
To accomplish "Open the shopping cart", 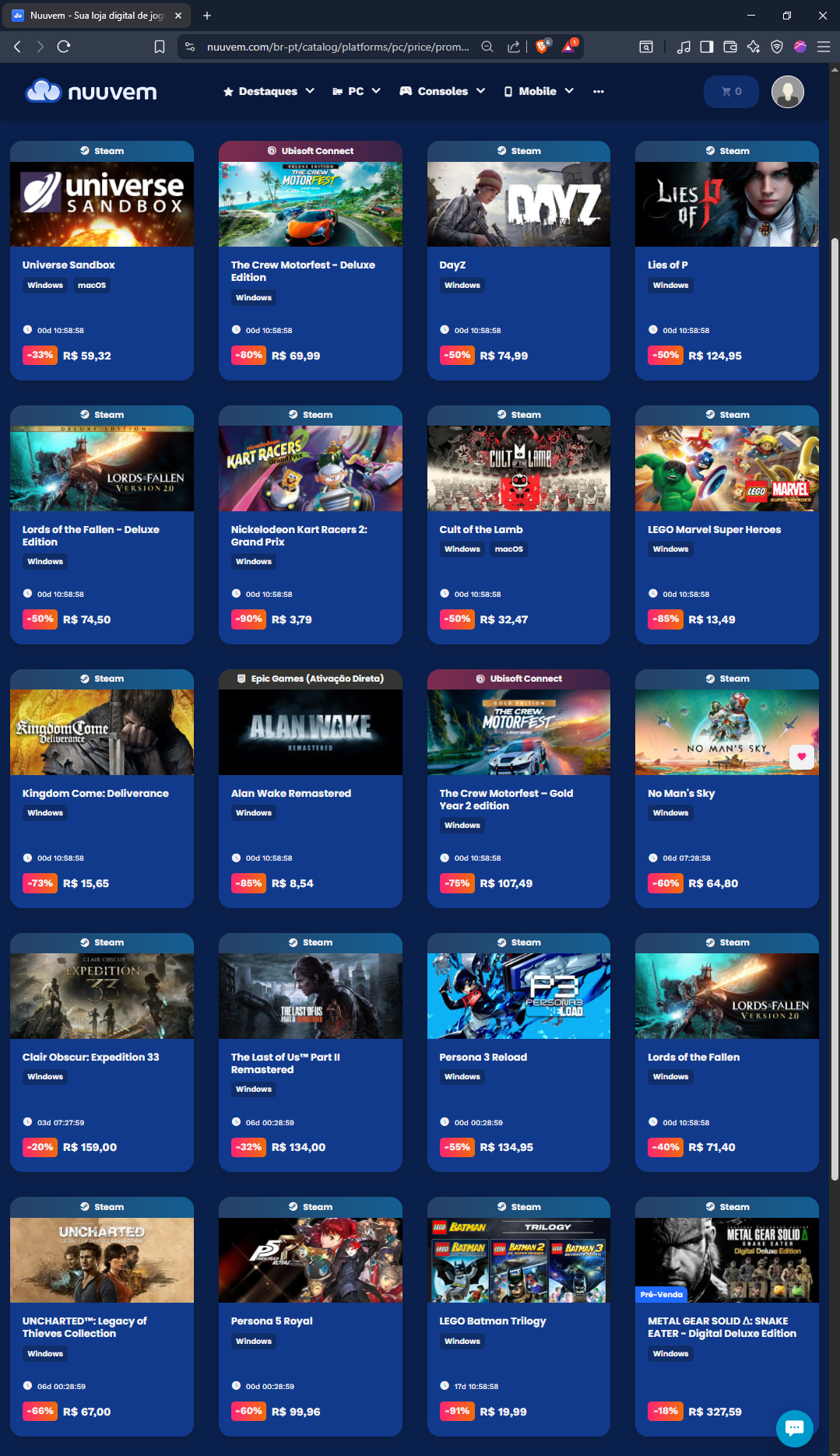I will click(731, 92).
